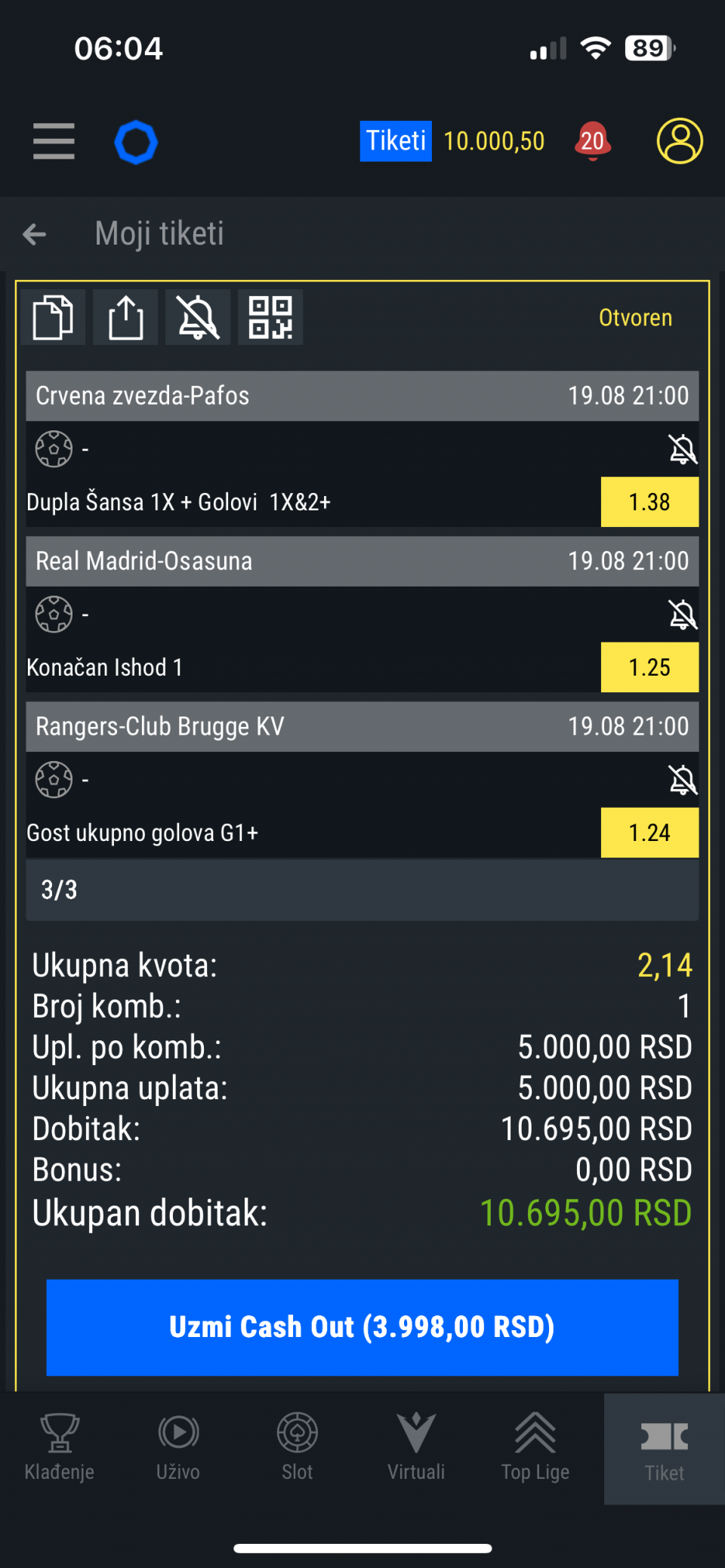Toggle alerts for Crvena zvezda-Pafos match
The height and width of the screenshot is (1568, 725).
pos(683,449)
